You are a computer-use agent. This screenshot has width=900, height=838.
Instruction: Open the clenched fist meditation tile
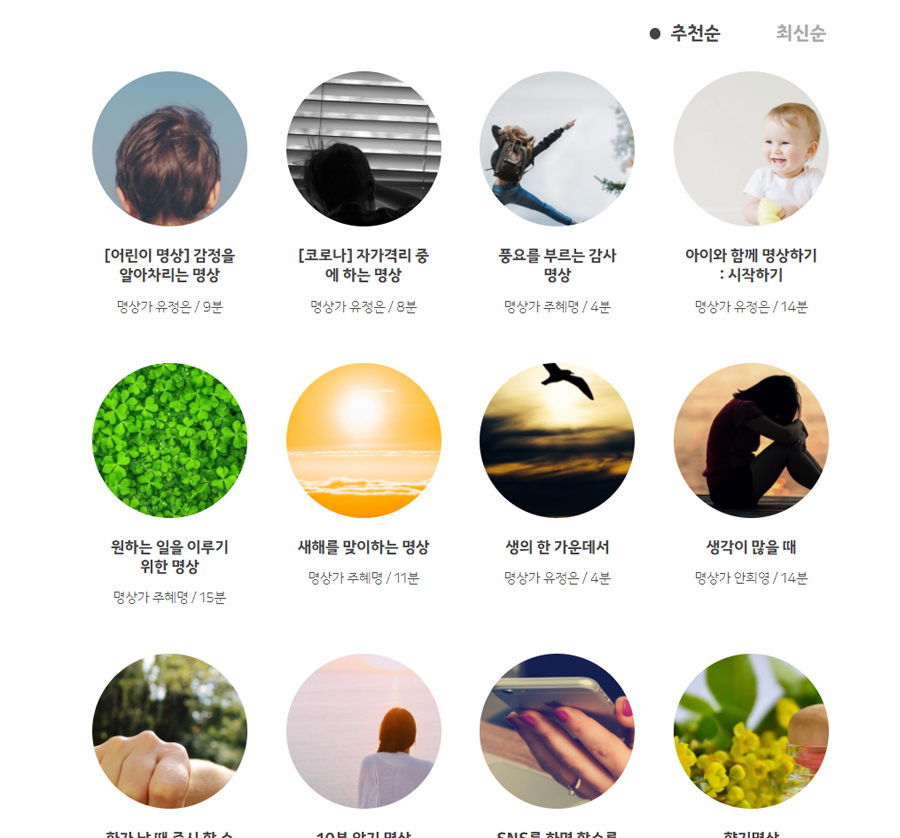[169, 731]
